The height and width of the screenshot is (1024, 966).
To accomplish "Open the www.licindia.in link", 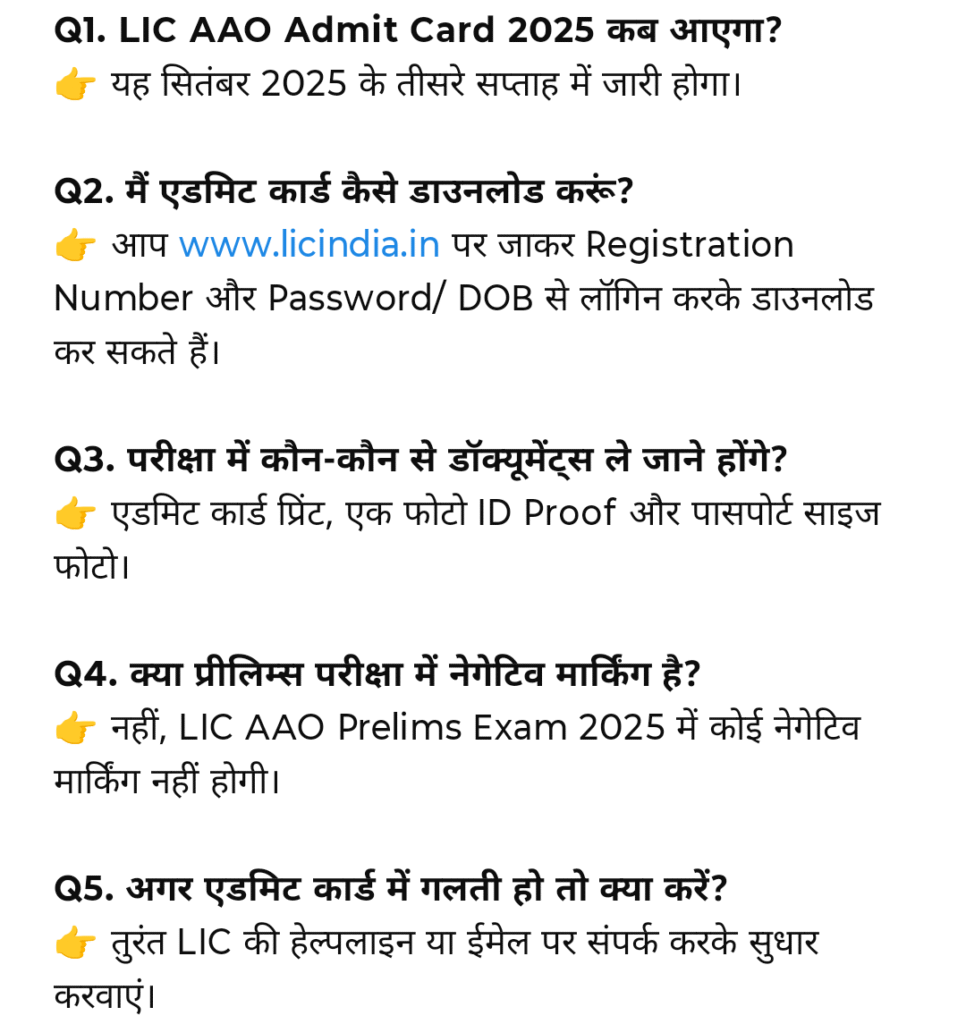I will [x=309, y=245].
